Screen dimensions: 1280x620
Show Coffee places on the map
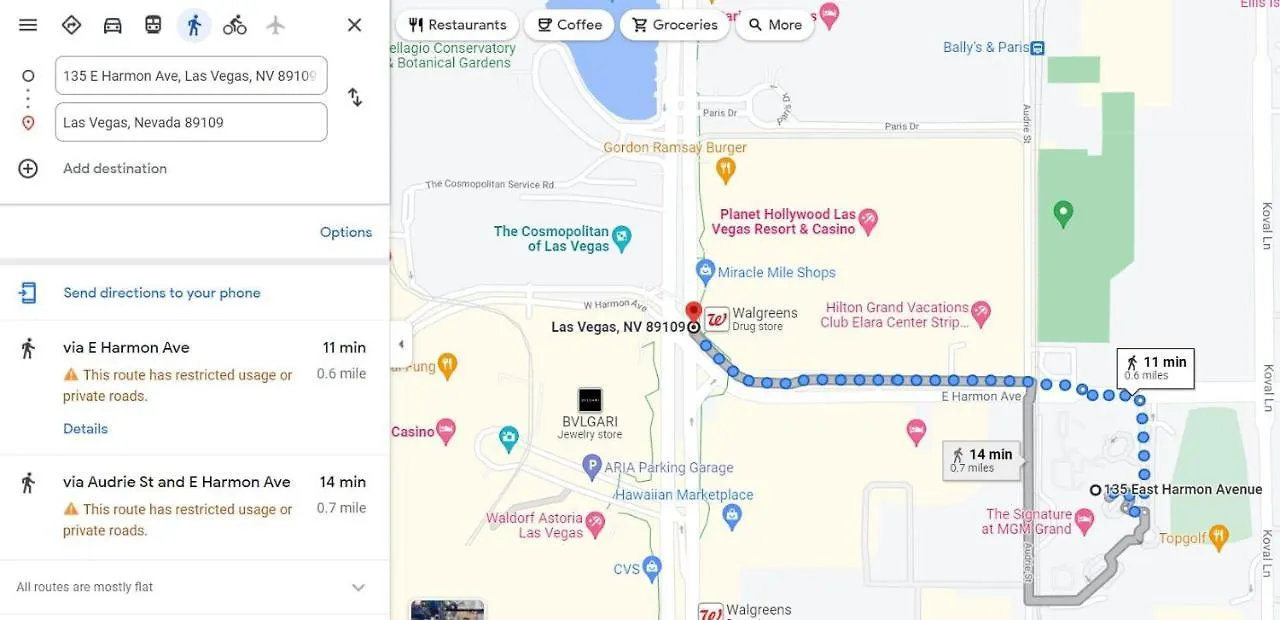(x=570, y=25)
